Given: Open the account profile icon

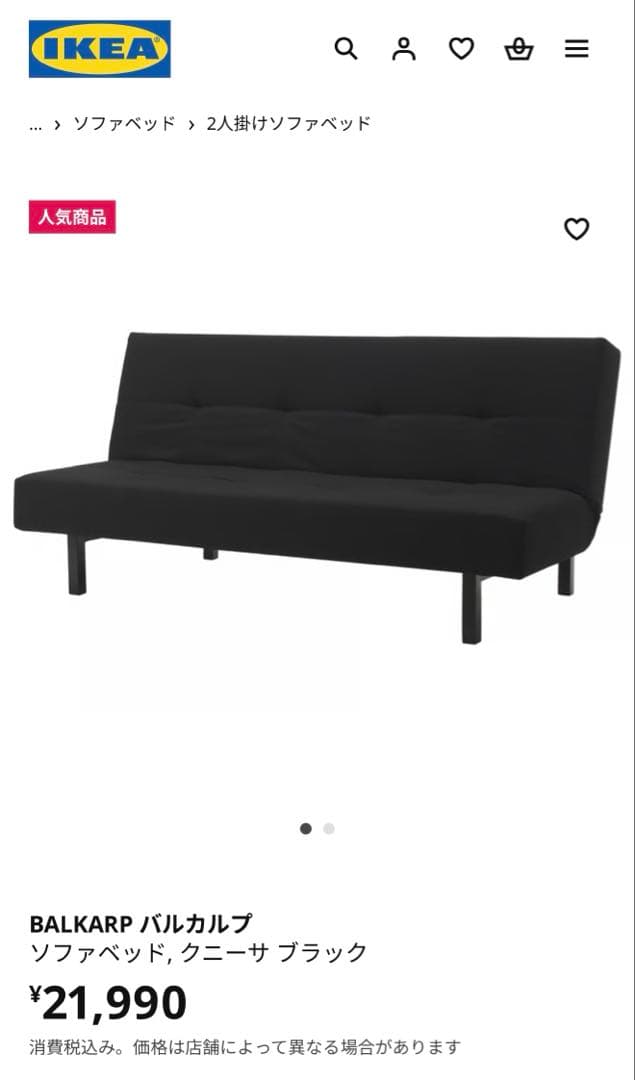Looking at the screenshot, I should point(404,49).
